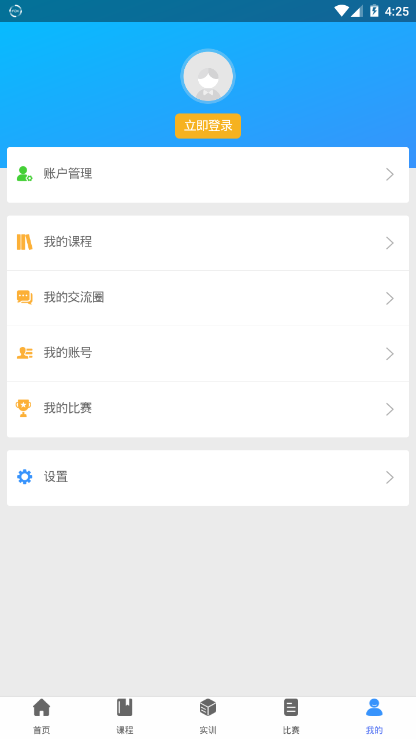Switch to the 实训 tab
The height and width of the screenshot is (739, 416).
[x=208, y=717]
